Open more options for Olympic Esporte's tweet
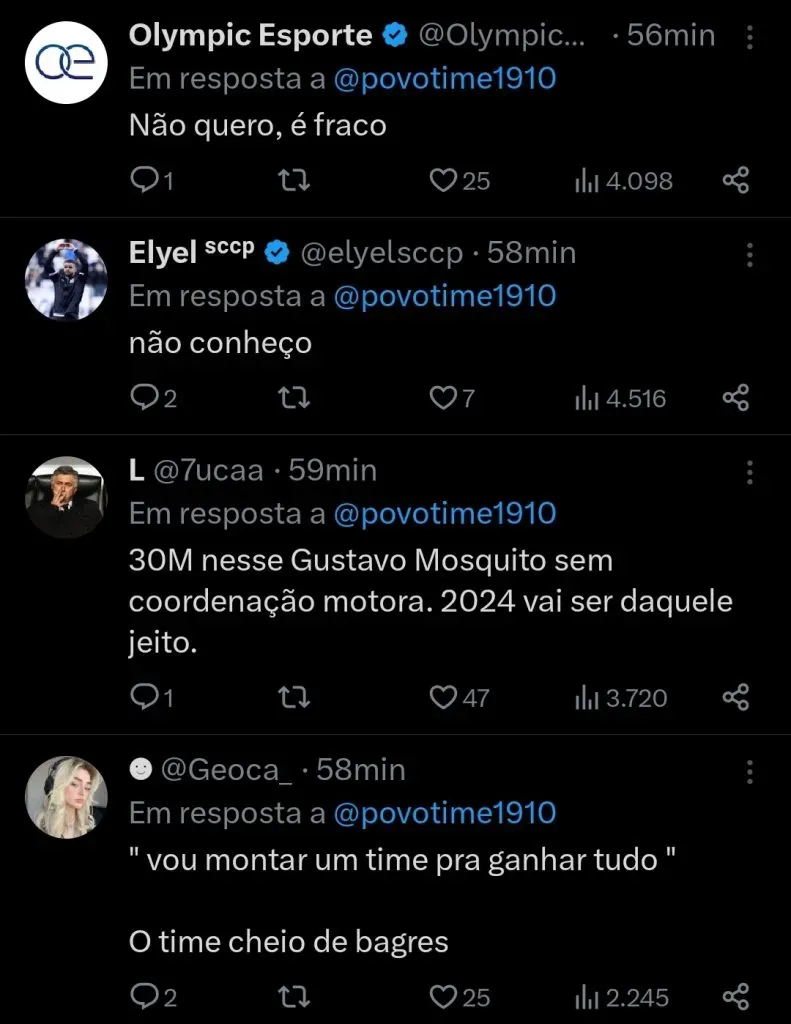Viewport: 791px width, 1024px height. (748, 35)
